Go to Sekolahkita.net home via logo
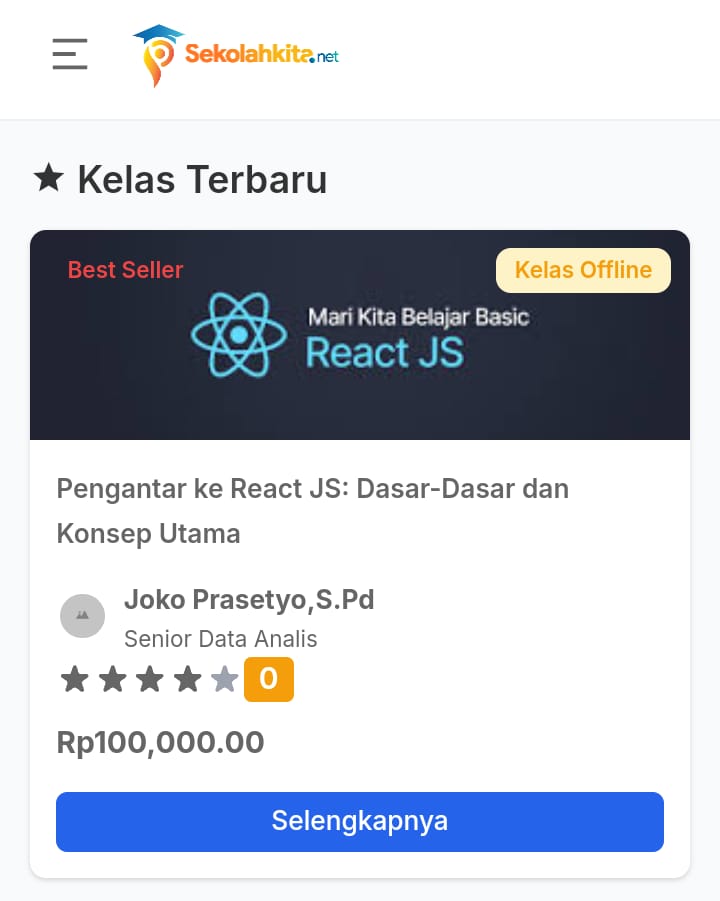 coord(236,54)
